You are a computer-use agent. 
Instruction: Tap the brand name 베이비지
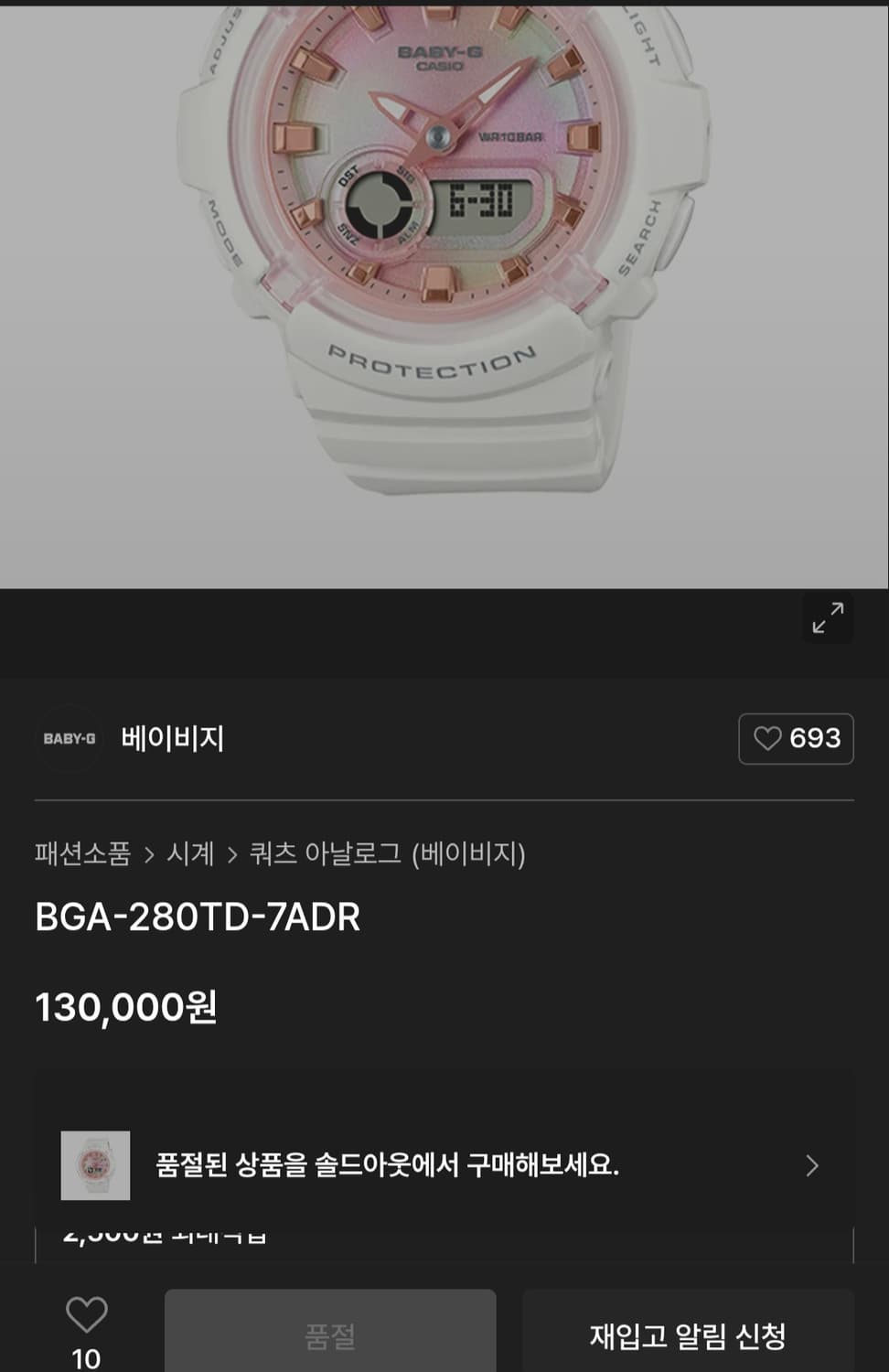[174, 739]
